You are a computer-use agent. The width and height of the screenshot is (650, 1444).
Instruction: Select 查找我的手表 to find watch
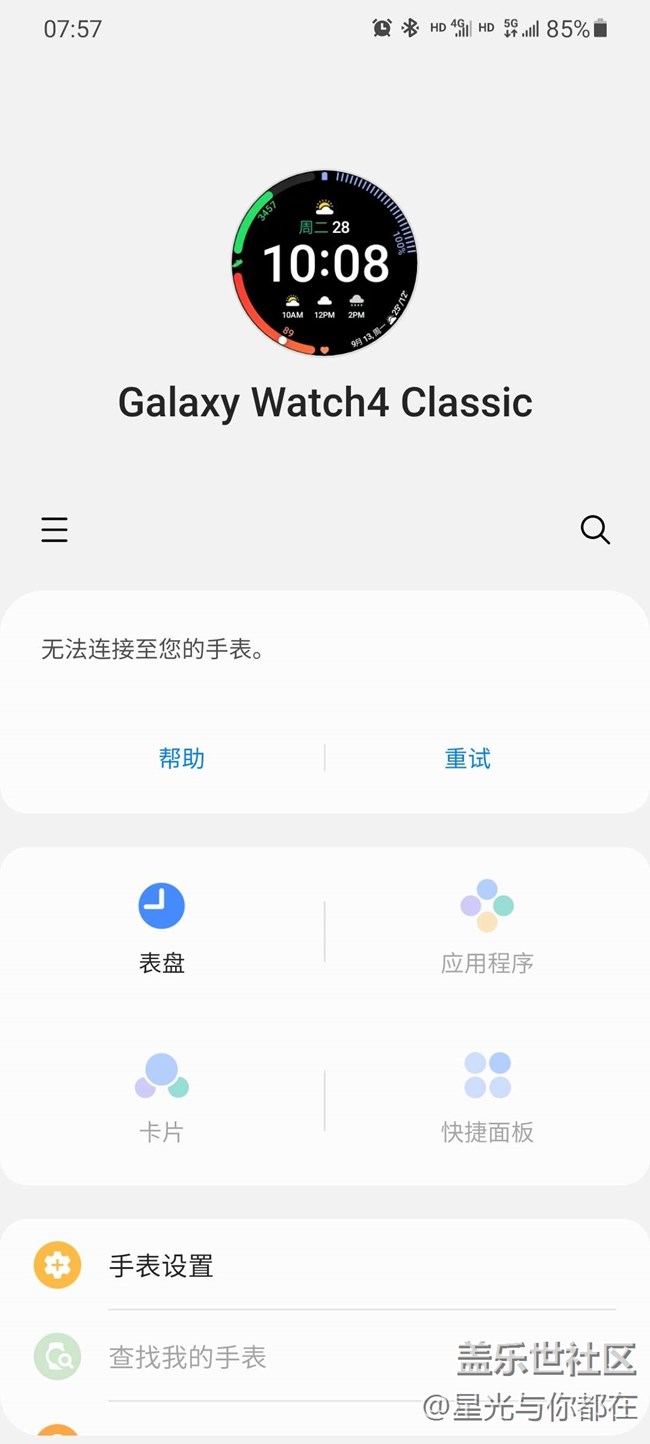(x=188, y=1357)
